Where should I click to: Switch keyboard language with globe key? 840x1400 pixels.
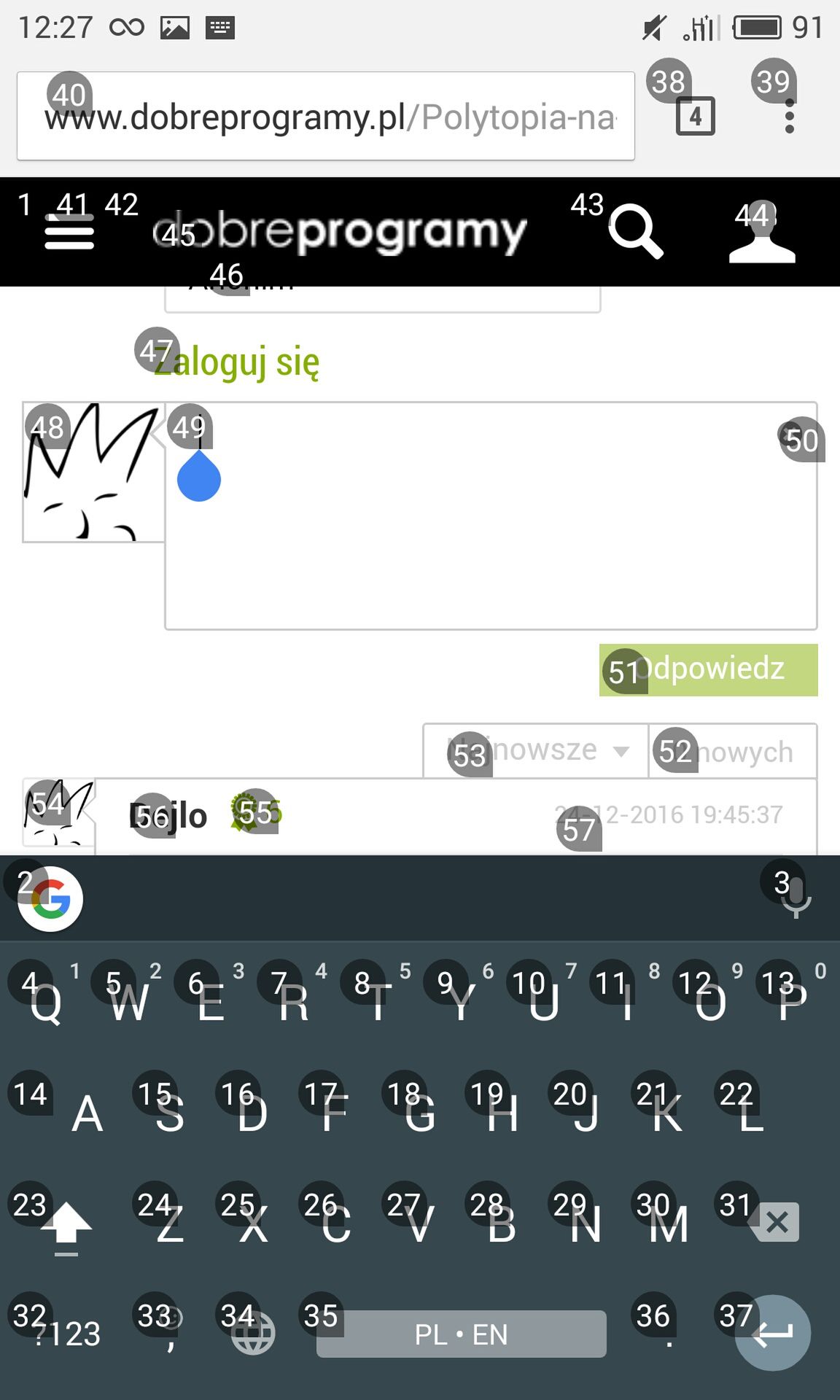point(253,1334)
